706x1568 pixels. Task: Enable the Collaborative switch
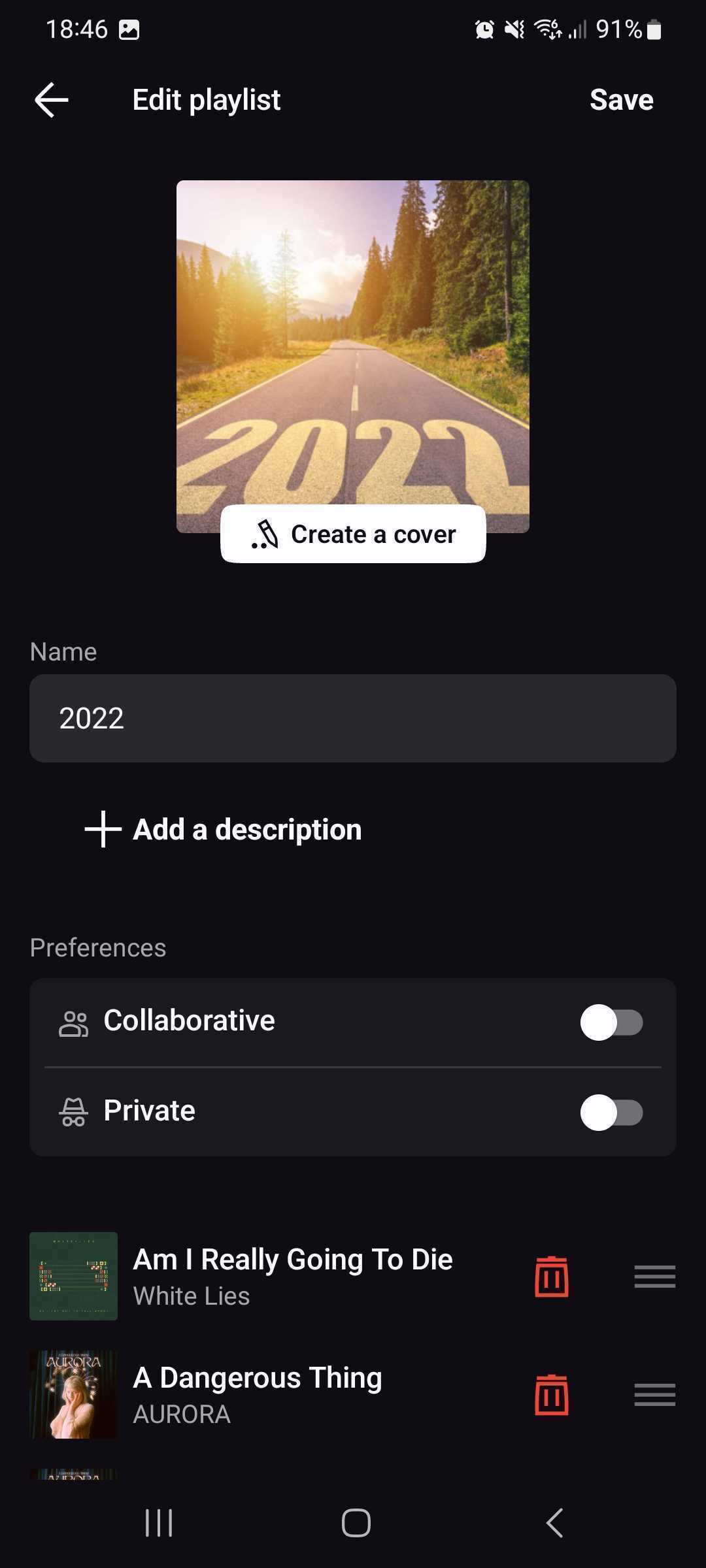(x=611, y=1022)
